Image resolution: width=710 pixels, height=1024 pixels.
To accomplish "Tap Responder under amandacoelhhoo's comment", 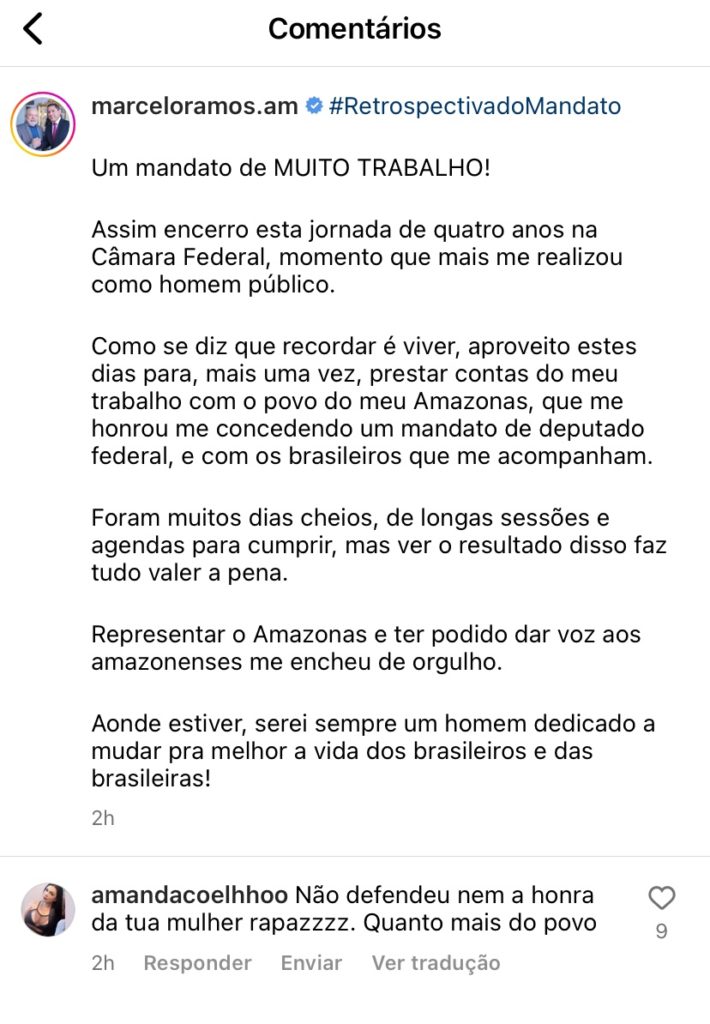I will point(197,963).
